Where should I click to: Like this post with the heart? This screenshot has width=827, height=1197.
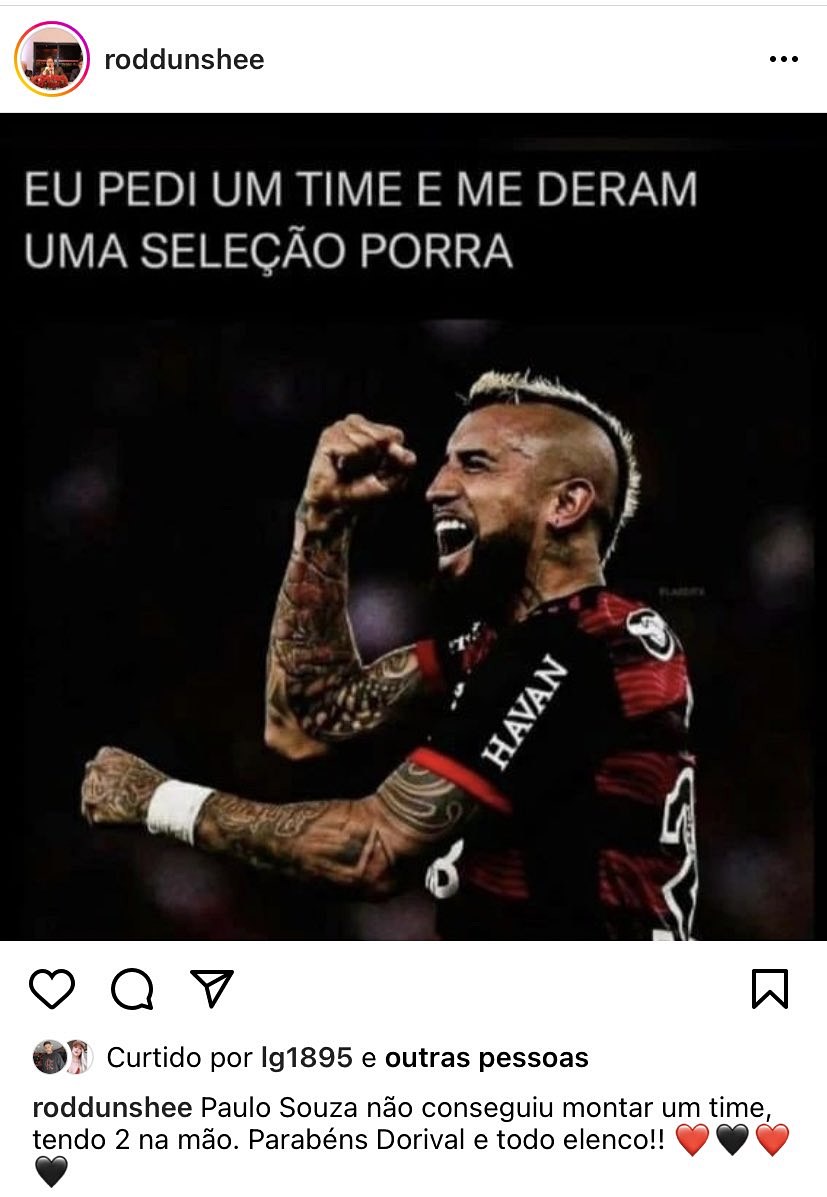click(x=52, y=989)
